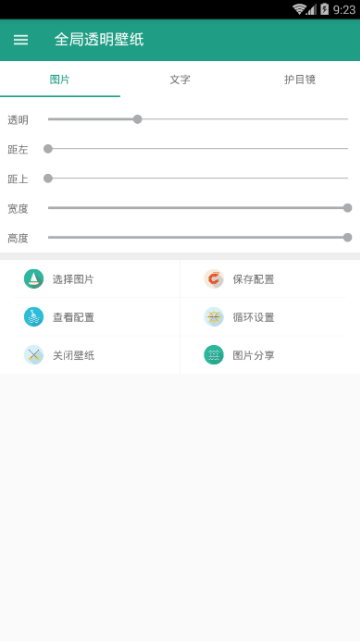Open 图片分享 to share images
Image resolution: width=360 pixels, height=641 pixels.
[270, 355]
